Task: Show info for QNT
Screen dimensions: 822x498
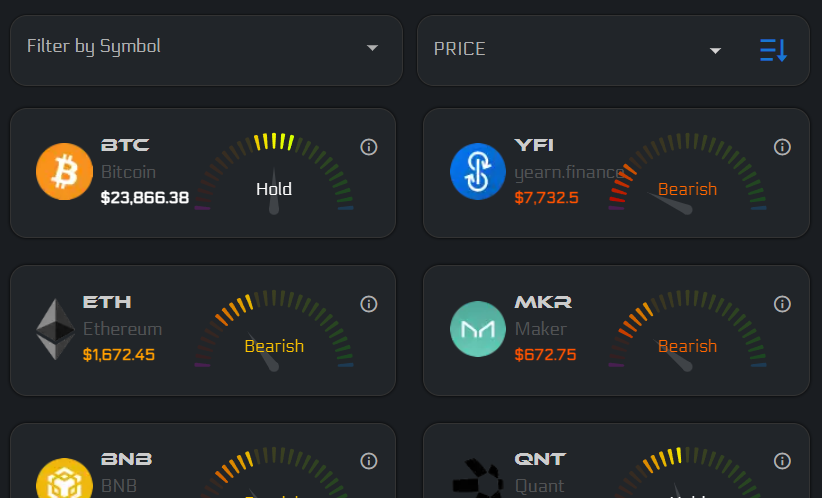Action: [x=782, y=461]
